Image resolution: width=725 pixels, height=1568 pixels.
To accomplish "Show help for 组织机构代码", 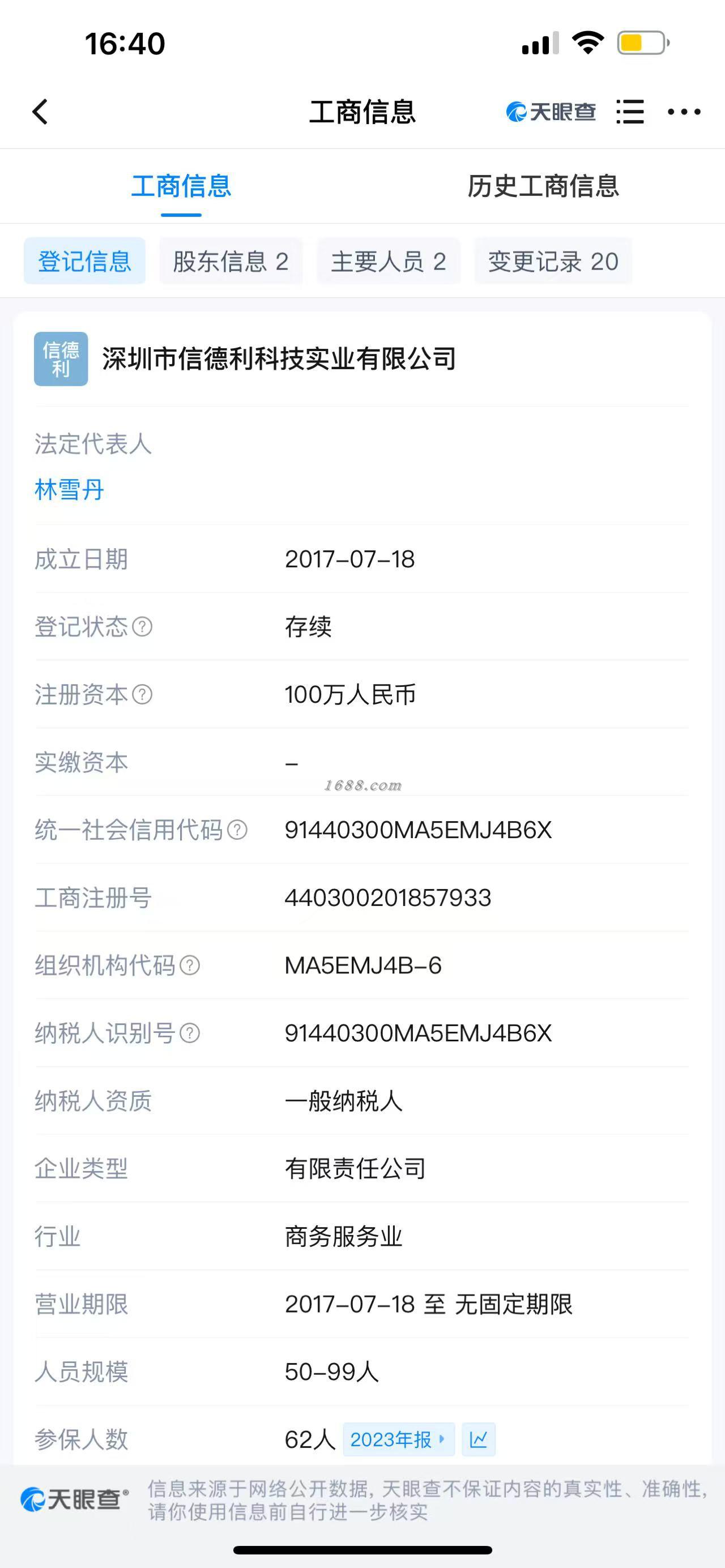I will point(190,965).
